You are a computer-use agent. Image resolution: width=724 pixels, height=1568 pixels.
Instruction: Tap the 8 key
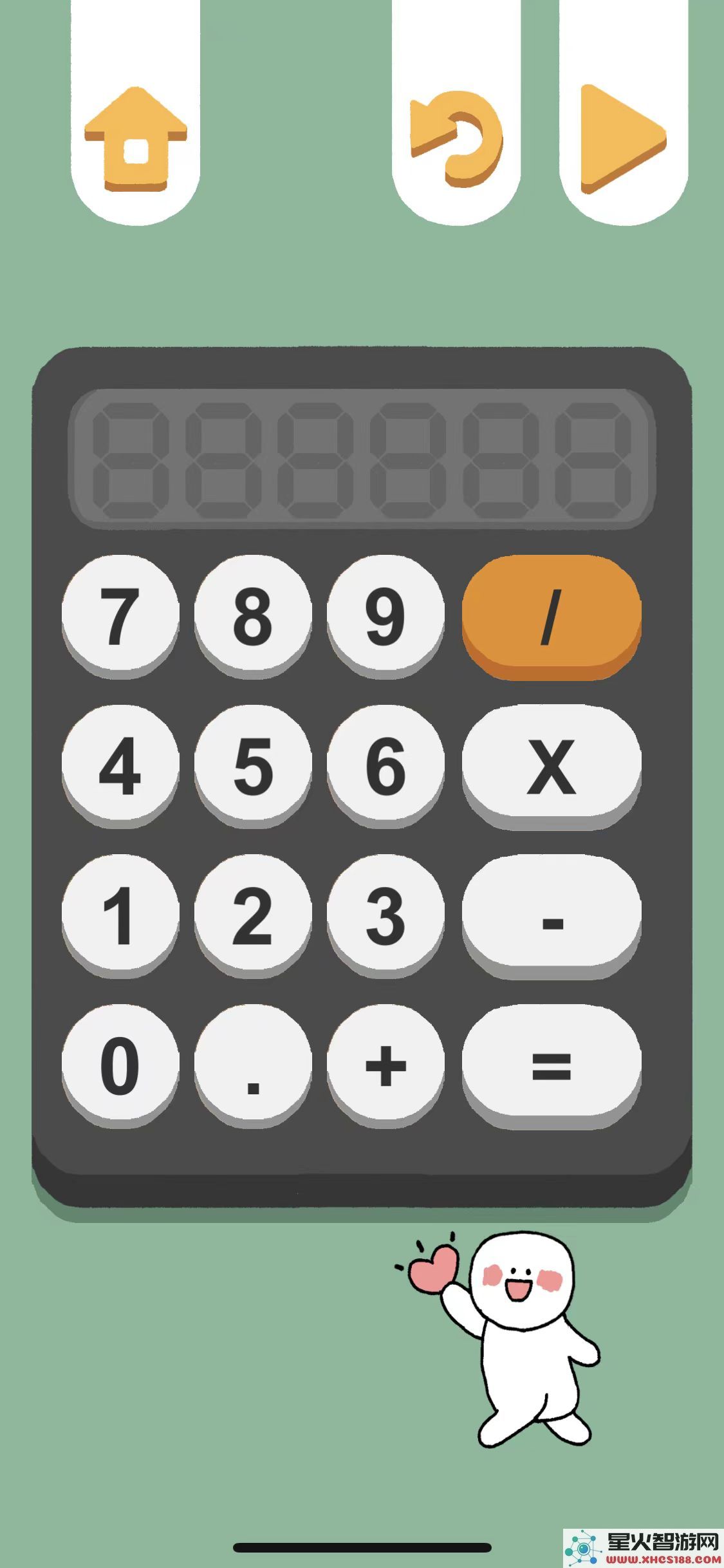click(x=252, y=615)
